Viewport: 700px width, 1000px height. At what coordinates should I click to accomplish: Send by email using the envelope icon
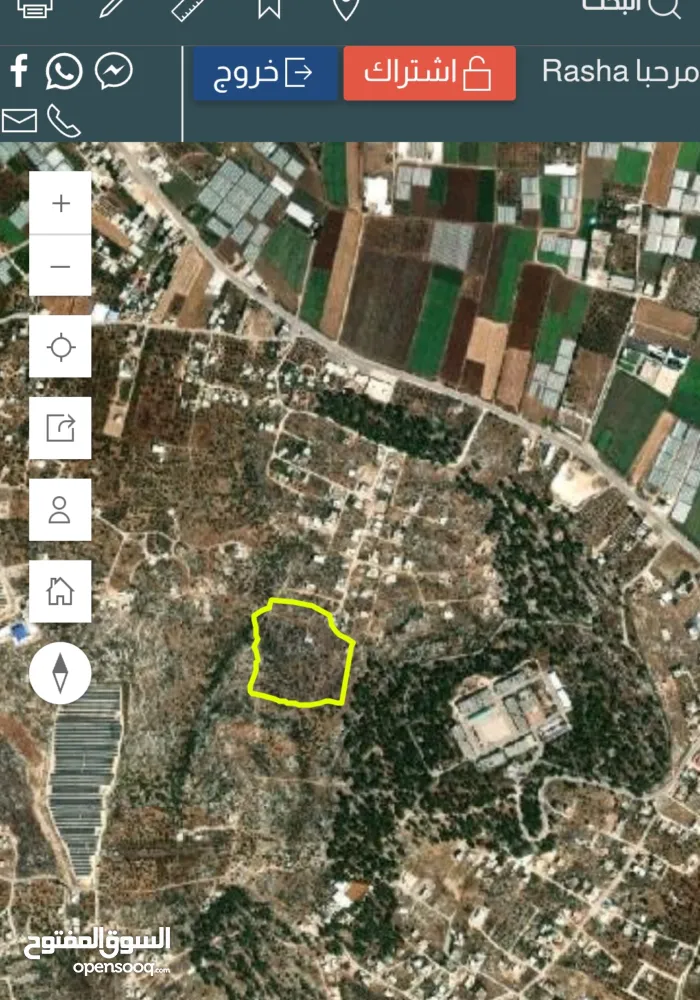click(19, 122)
